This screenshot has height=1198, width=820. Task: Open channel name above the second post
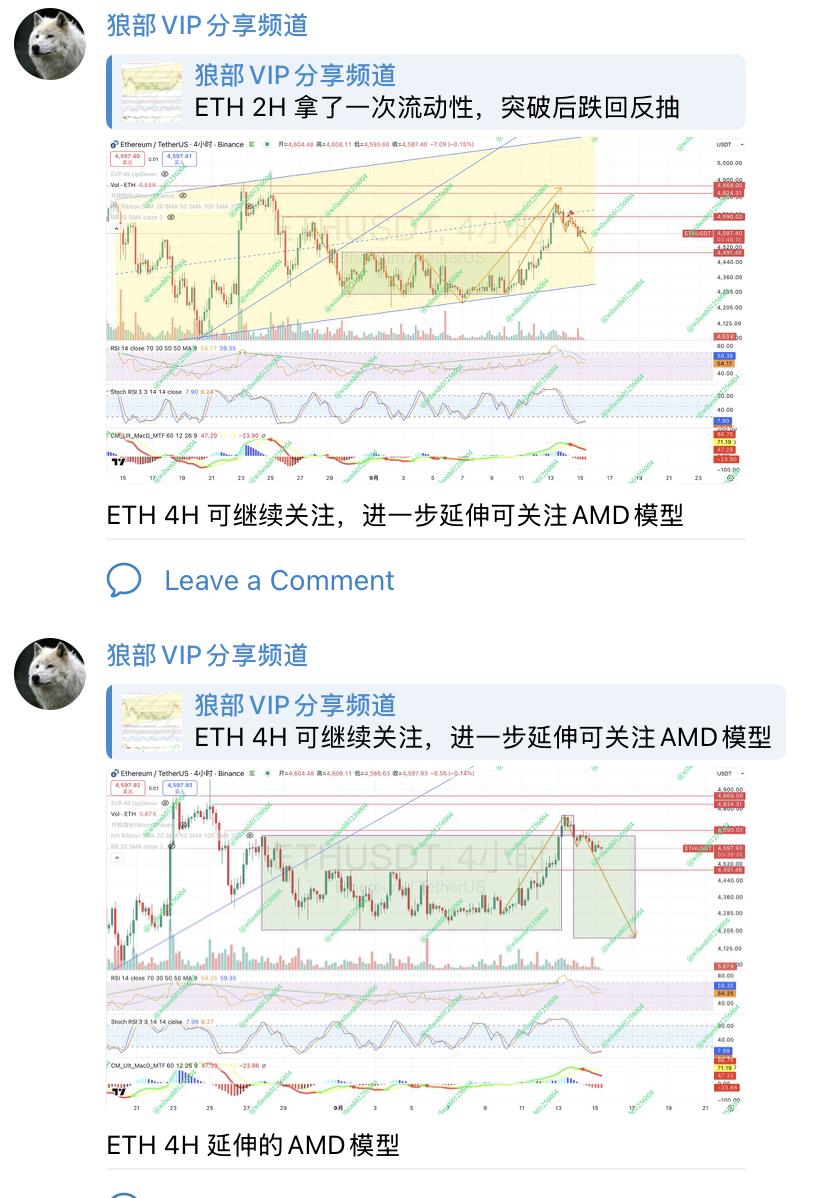pyautogui.click(x=207, y=655)
